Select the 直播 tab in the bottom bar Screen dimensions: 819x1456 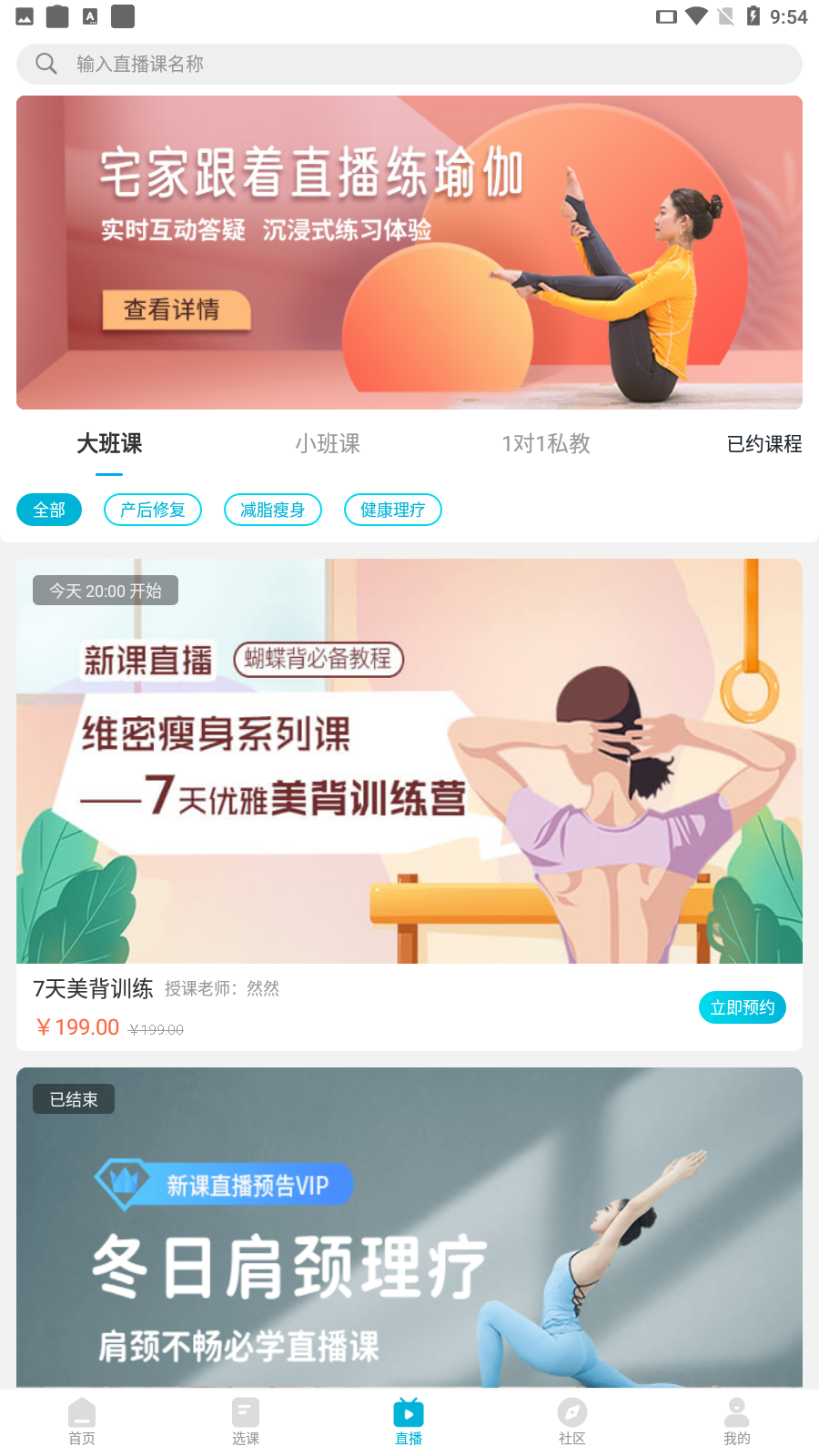409,1421
